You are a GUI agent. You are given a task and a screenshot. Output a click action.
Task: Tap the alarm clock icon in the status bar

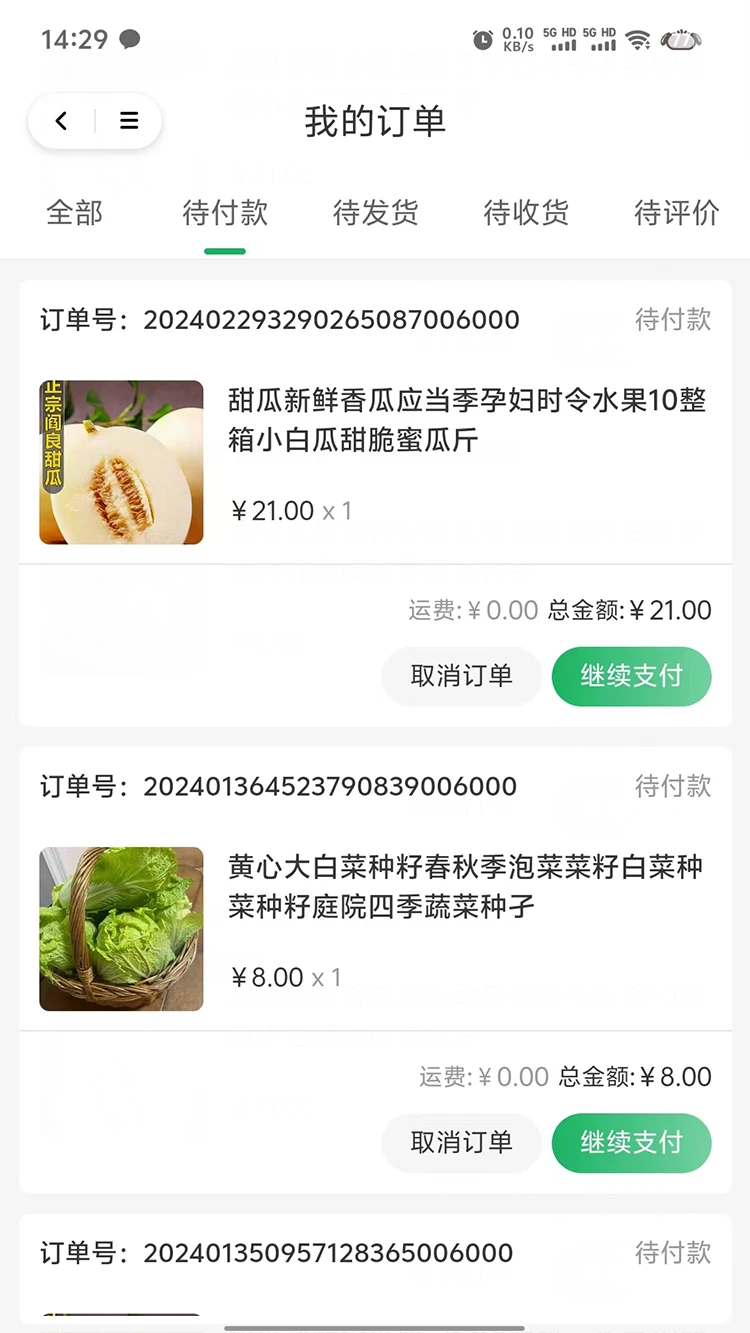point(481,40)
